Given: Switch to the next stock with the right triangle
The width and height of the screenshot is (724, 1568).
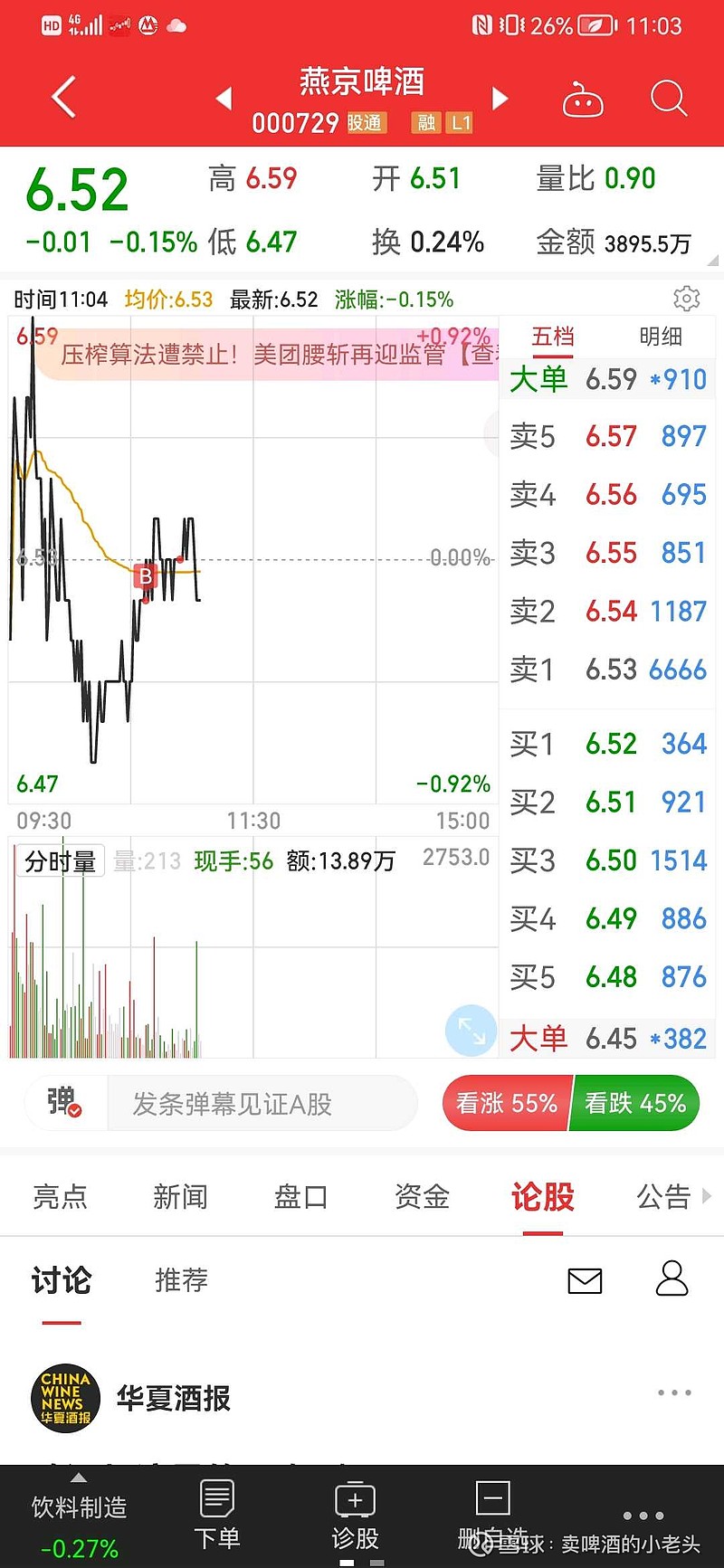Looking at the screenshot, I should pos(500,98).
